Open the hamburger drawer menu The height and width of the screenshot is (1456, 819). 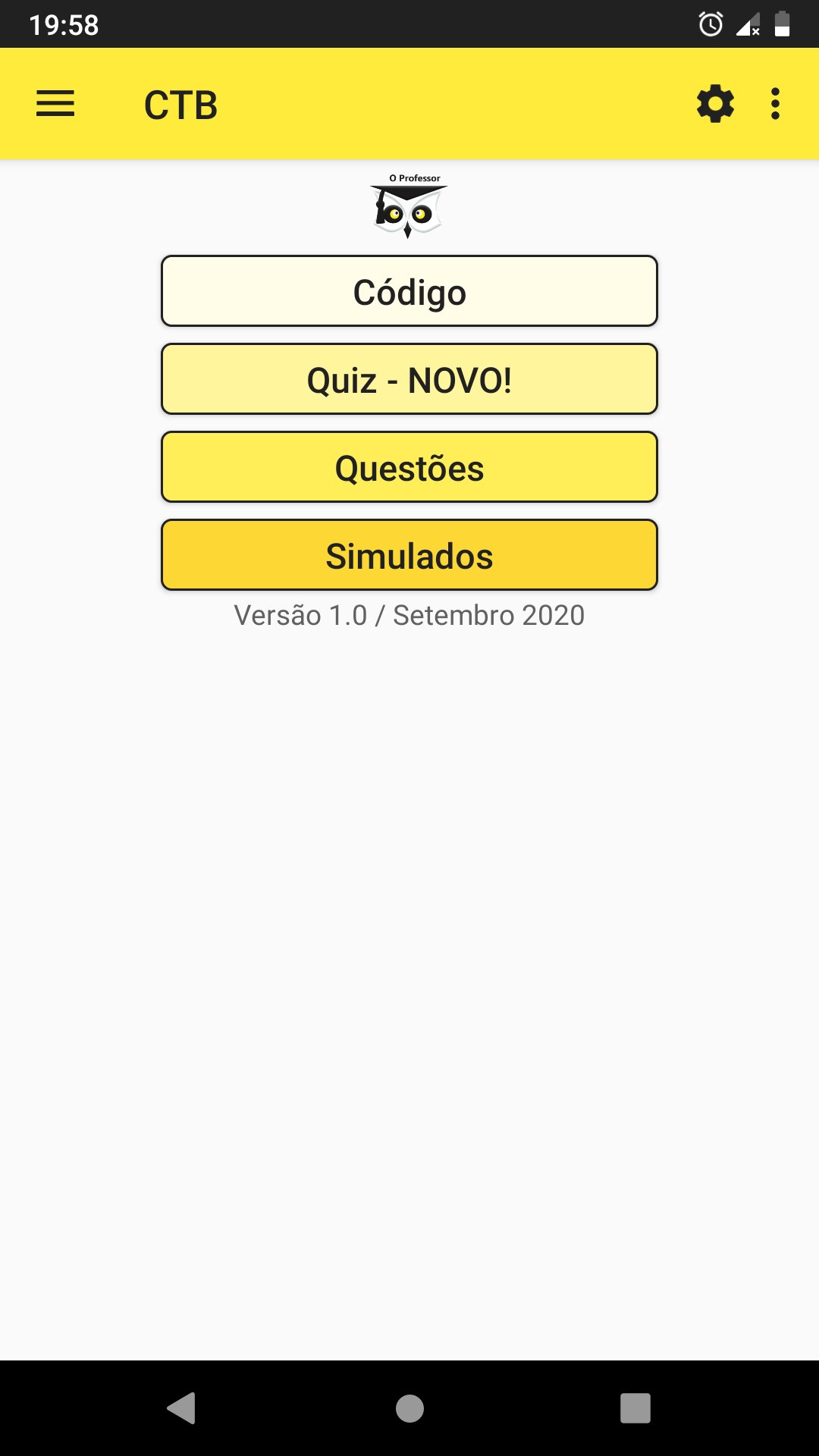tap(55, 104)
